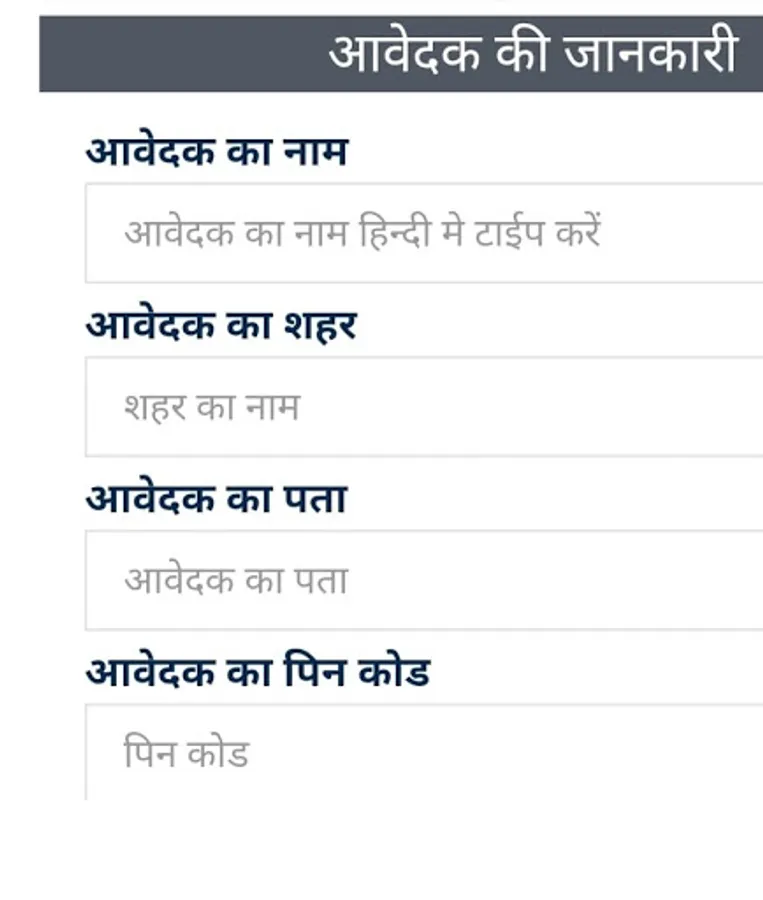
Task: Click the placeholder text शहर का नाम
Action: tap(211, 405)
